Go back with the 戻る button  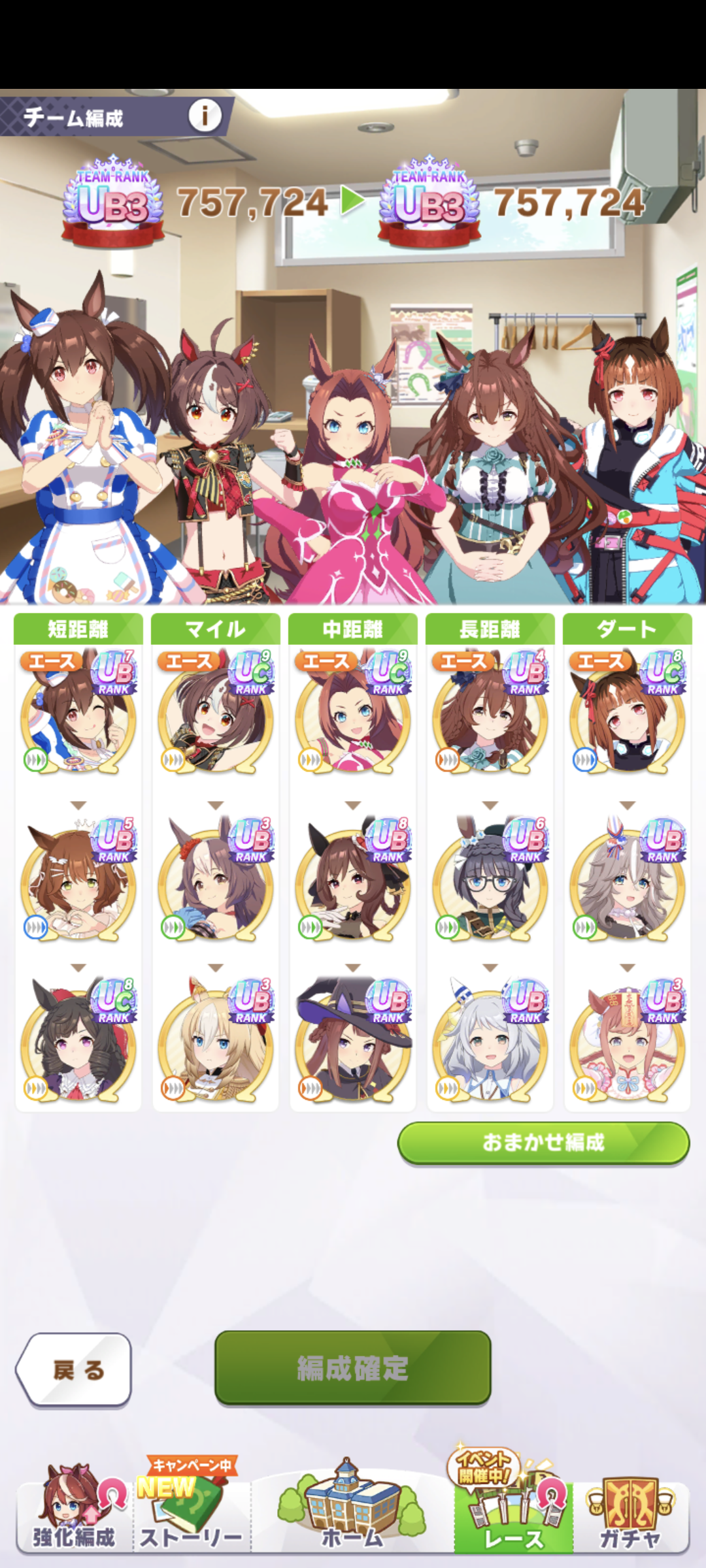74,1369
